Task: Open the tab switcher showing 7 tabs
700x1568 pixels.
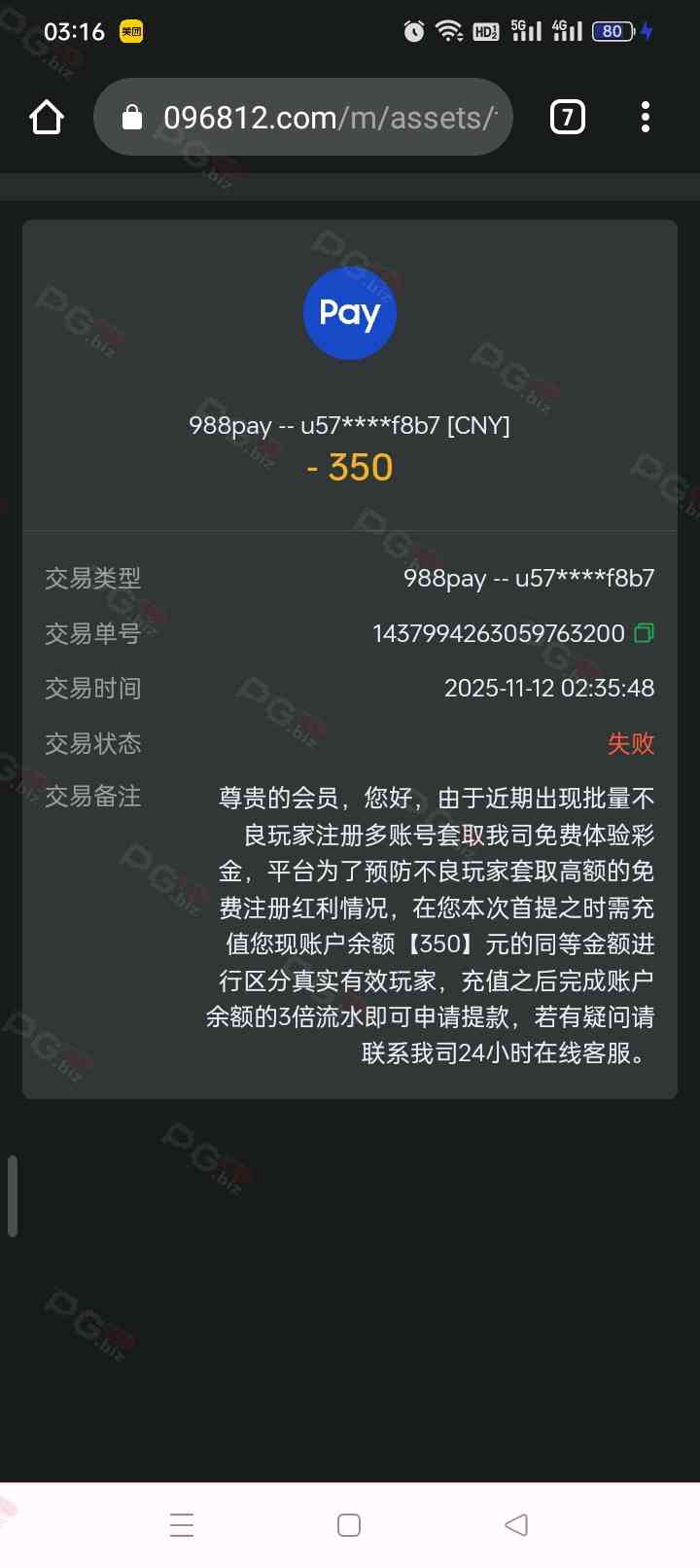Action: 568,118
